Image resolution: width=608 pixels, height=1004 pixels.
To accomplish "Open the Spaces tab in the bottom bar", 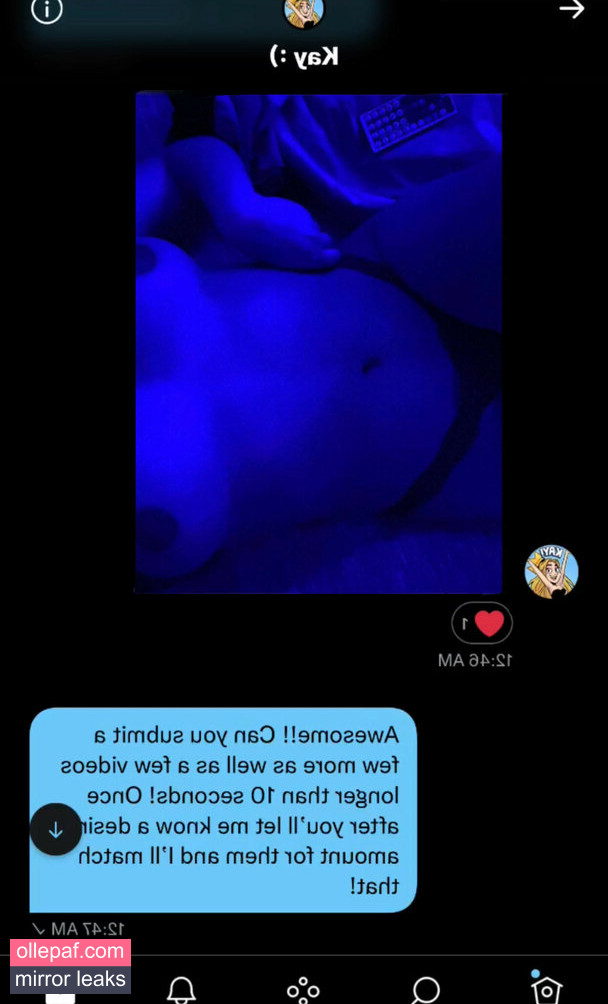I will (303, 989).
